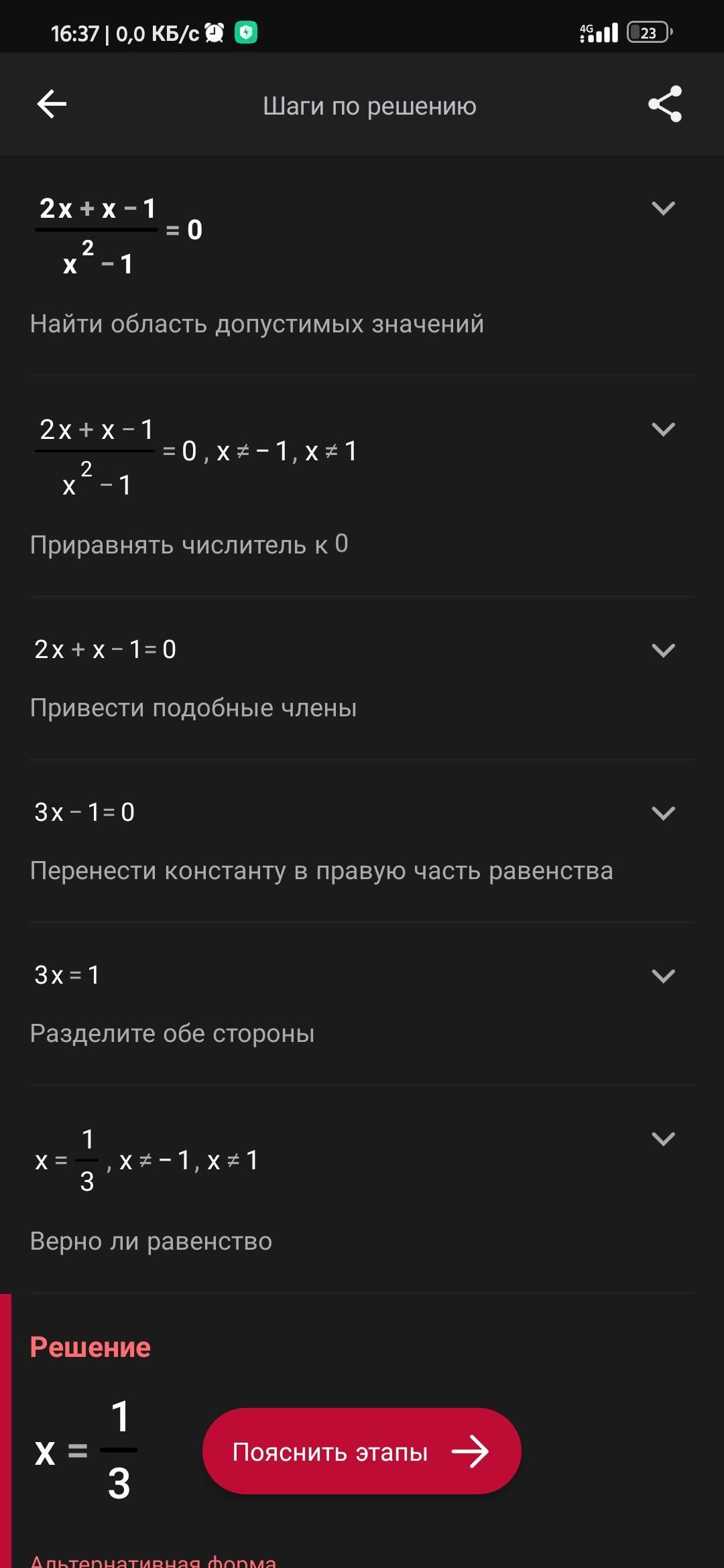Expand the step 'Привести подобные члены'

point(663,650)
